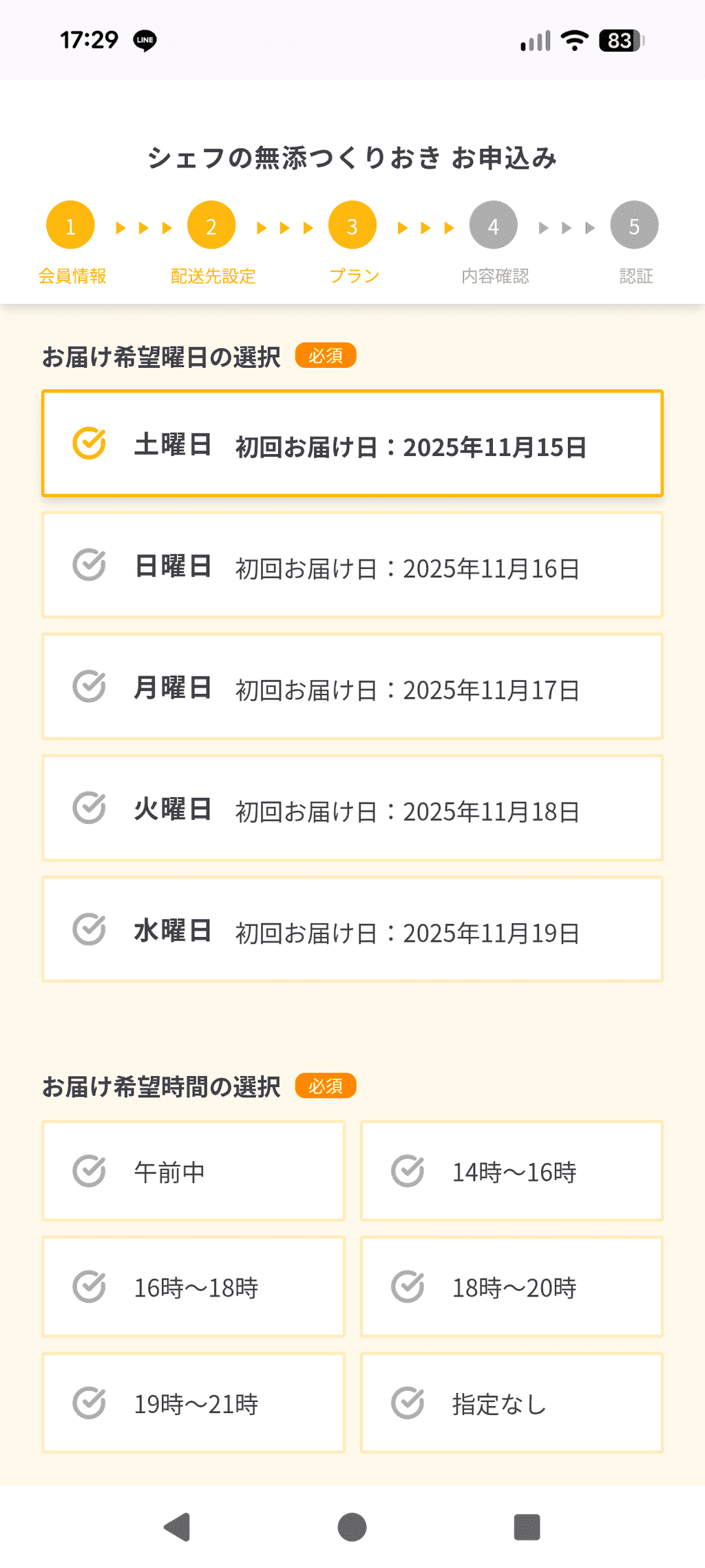Tap the checkmark icon next to 指定なし
705x1568 pixels.
click(x=406, y=1404)
